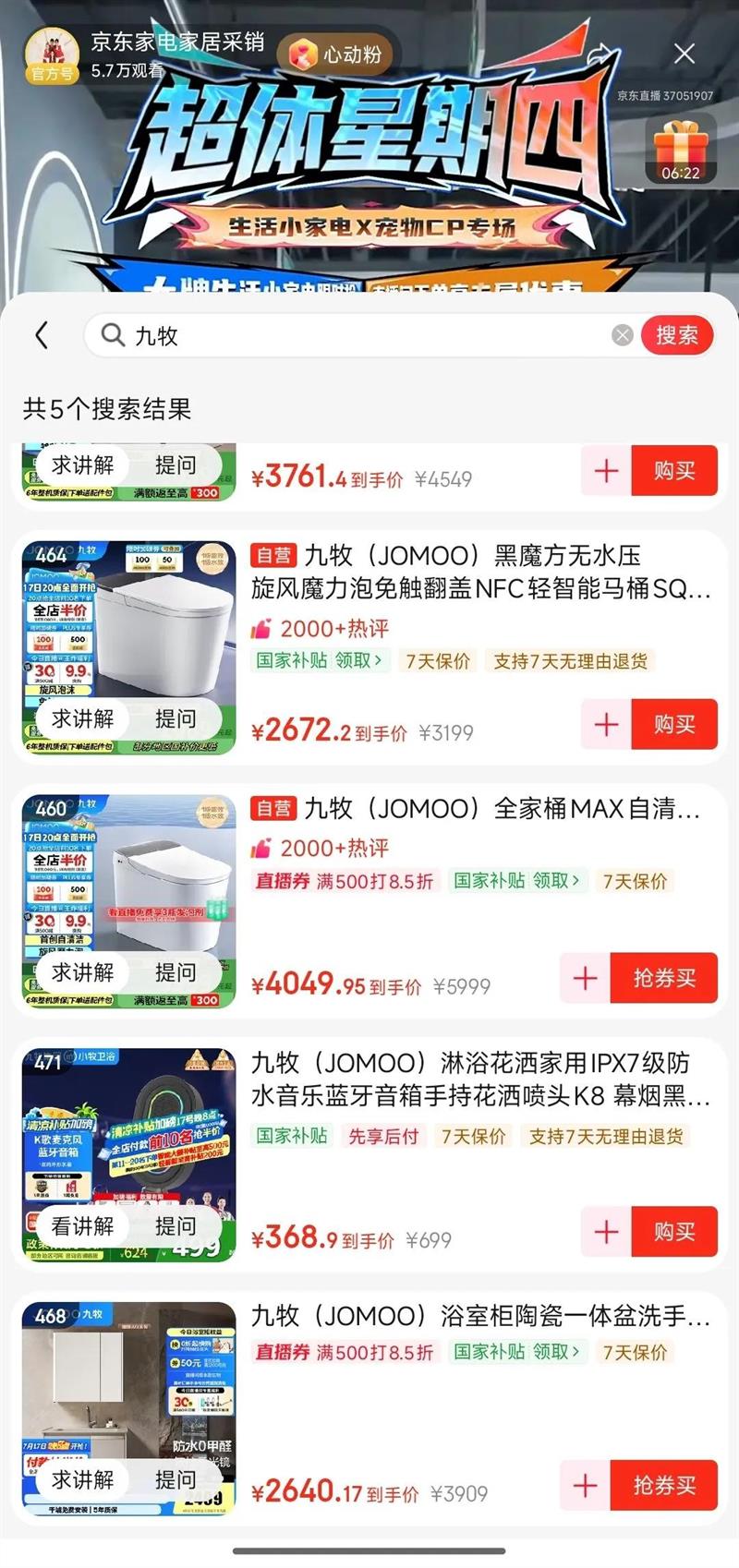Open the gift box countdown 06:22
Viewport: 739px width, 1568px height.
(680, 150)
